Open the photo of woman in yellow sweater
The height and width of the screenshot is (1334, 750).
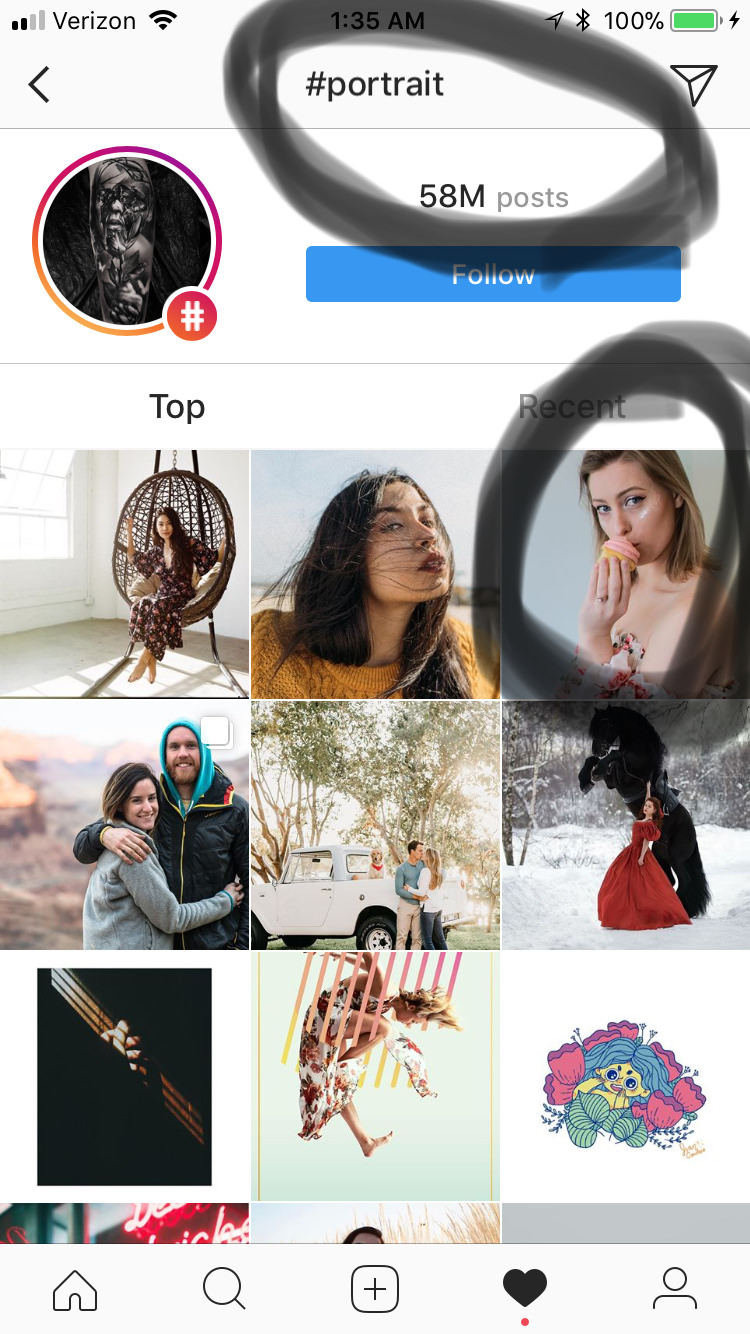(x=375, y=573)
